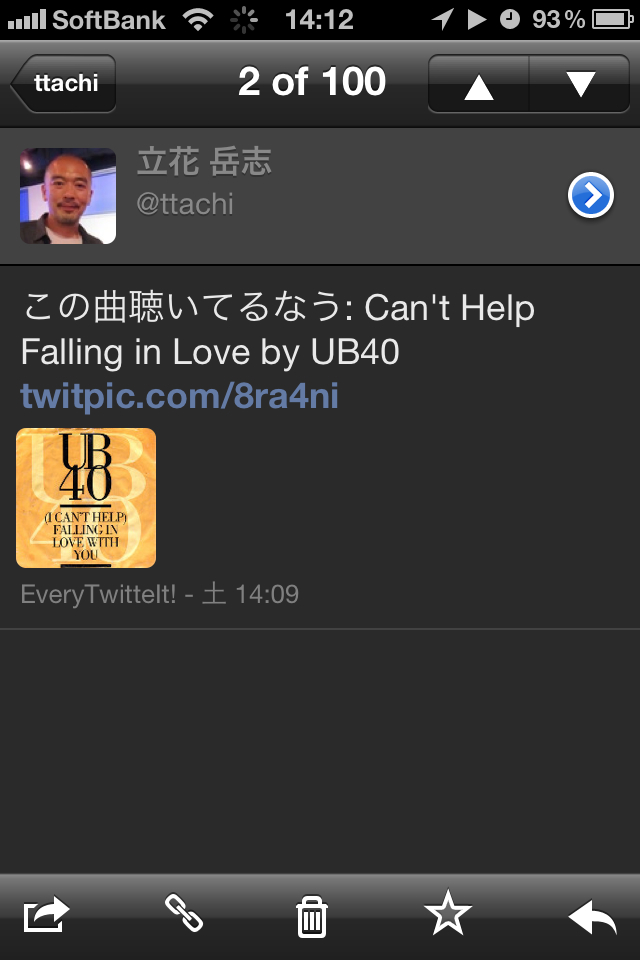Delete this tweet with trash icon

tap(312, 916)
